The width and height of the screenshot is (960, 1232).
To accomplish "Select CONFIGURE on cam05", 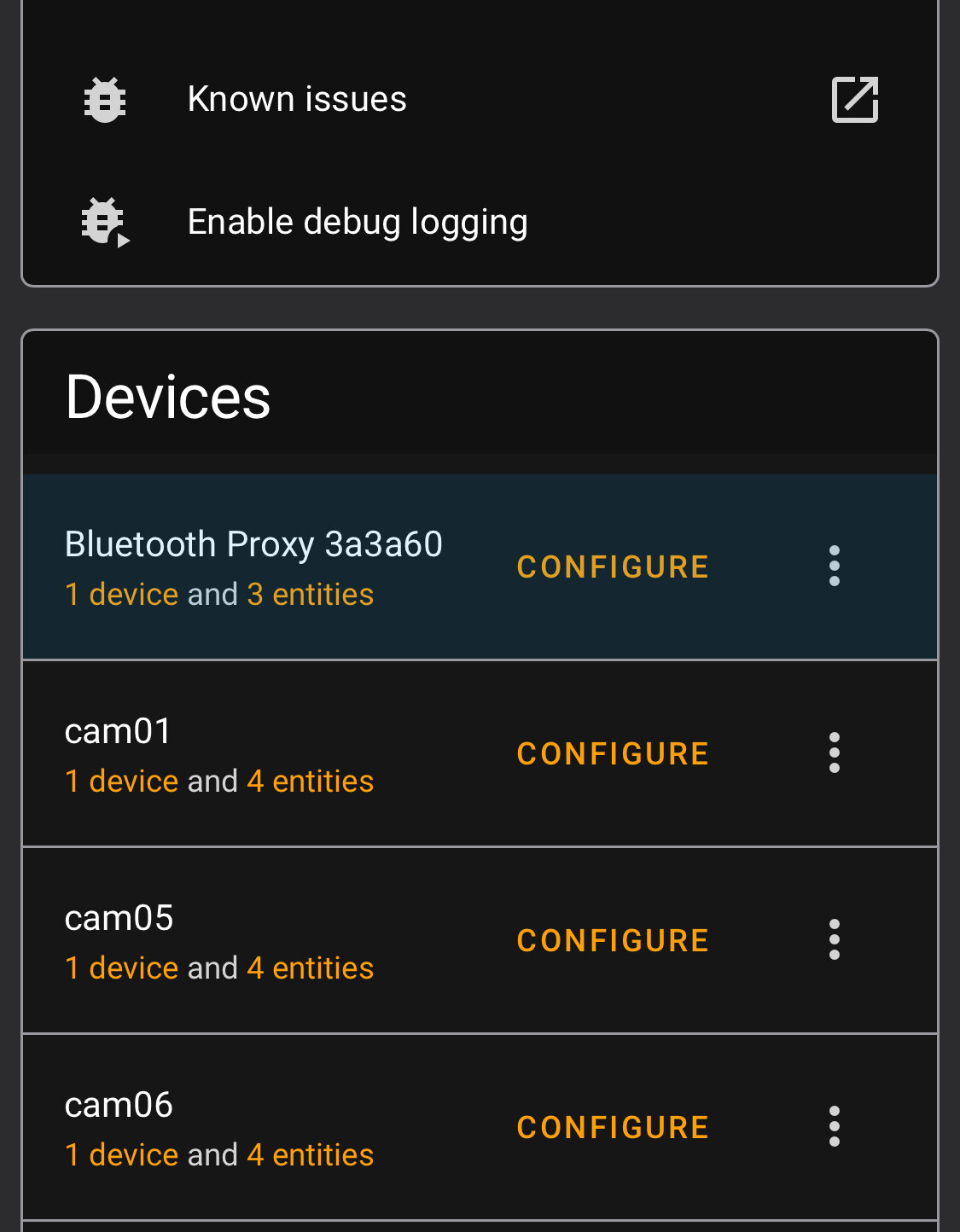I will [613, 940].
